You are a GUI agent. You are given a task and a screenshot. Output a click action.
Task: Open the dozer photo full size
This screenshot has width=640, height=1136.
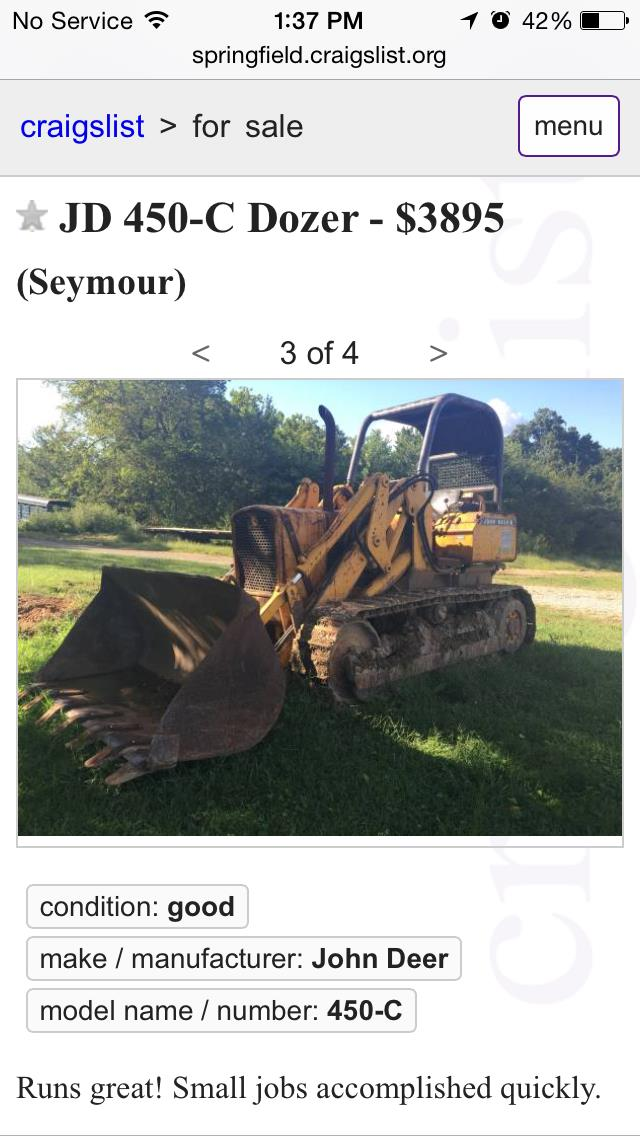[320, 607]
